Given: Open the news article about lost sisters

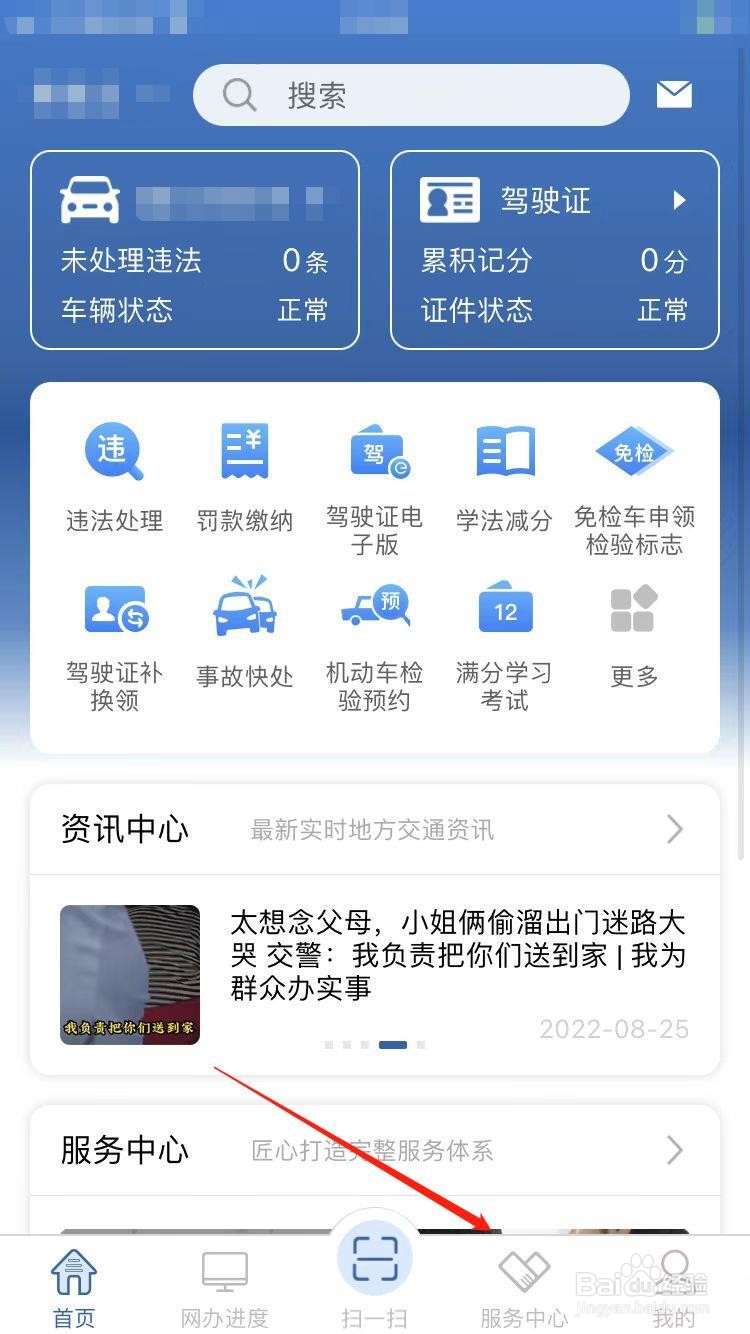Looking at the screenshot, I should click(450, 955).
